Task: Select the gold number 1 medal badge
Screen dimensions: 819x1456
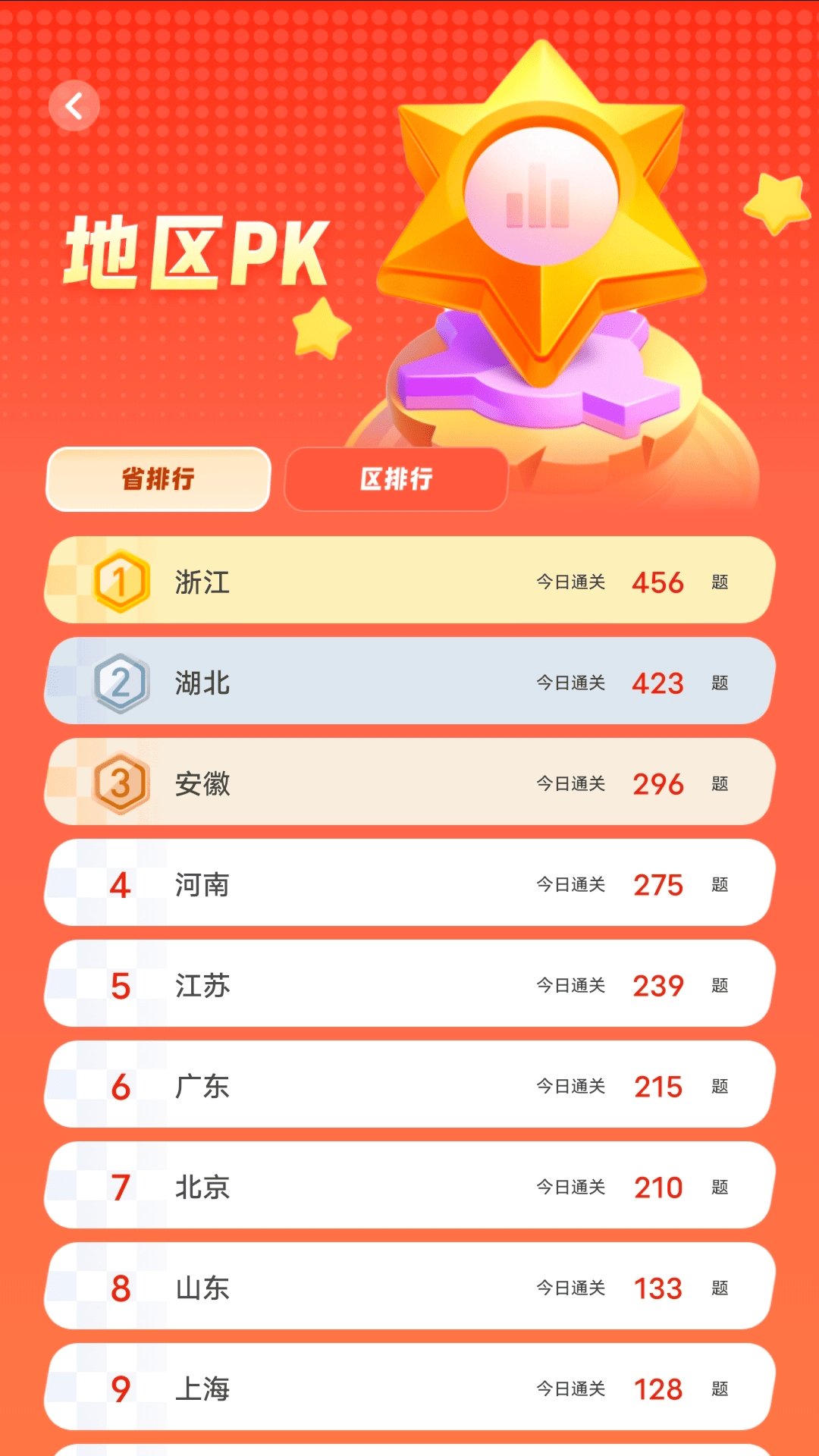Action: point(121,580)
